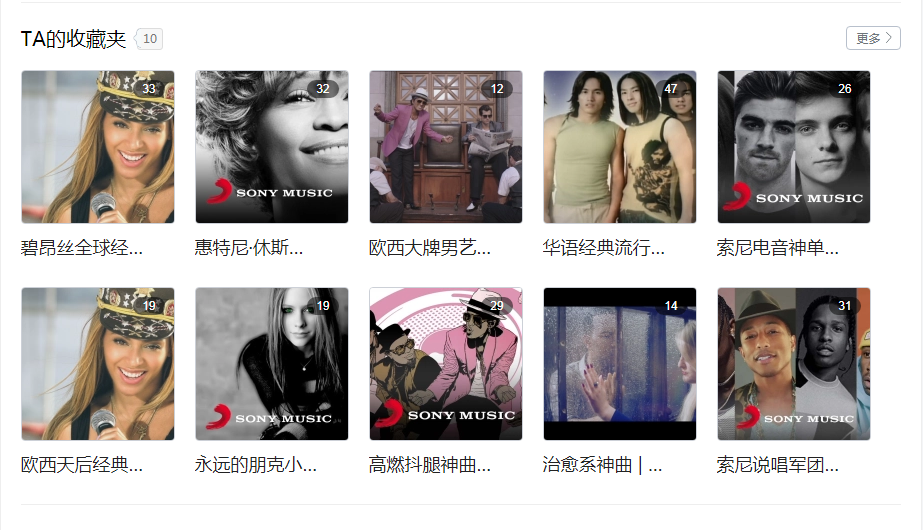Screen dimensions: 923x530
Task: Open the 华语经典流行... playlist
Action: pos(620,147)
